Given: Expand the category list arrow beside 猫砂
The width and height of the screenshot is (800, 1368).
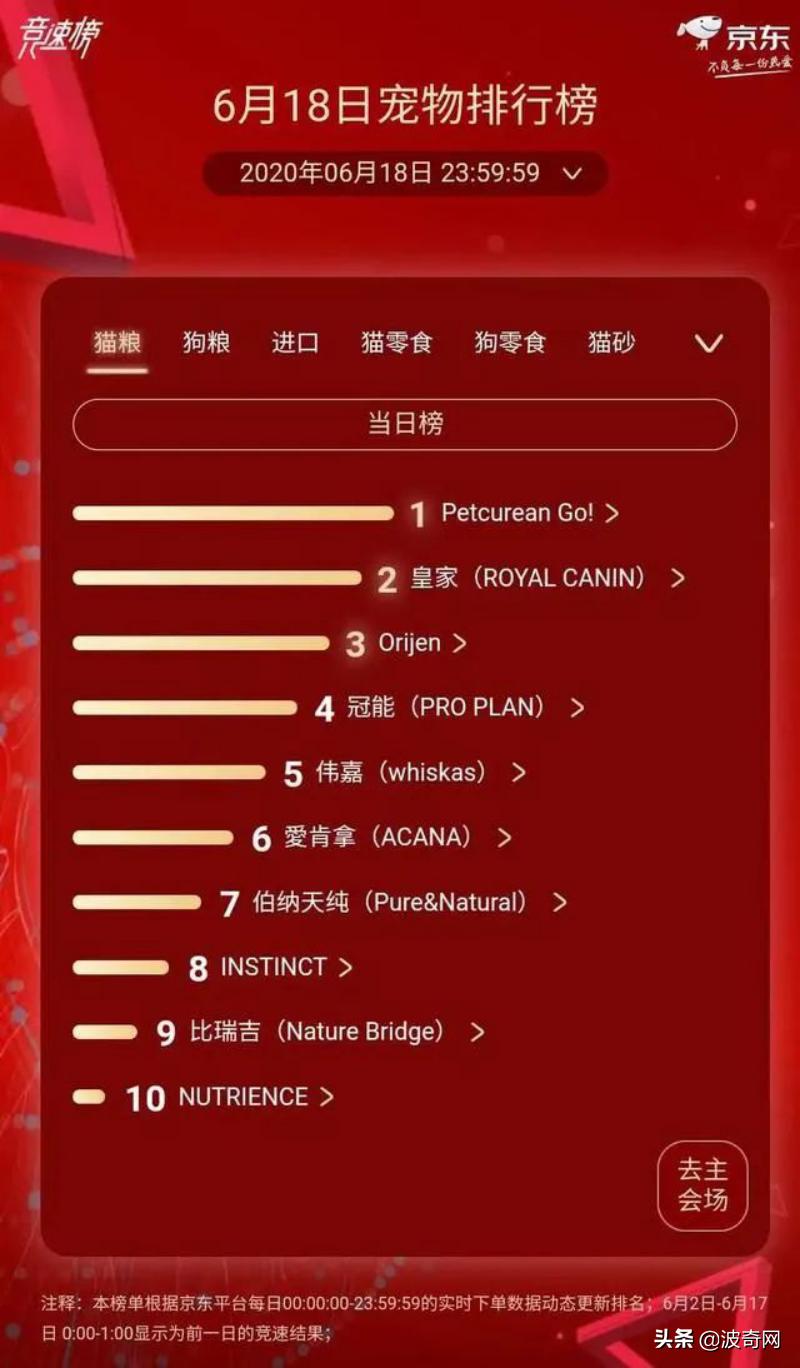Looking at the screenshot, I should (x=708, y=344).
